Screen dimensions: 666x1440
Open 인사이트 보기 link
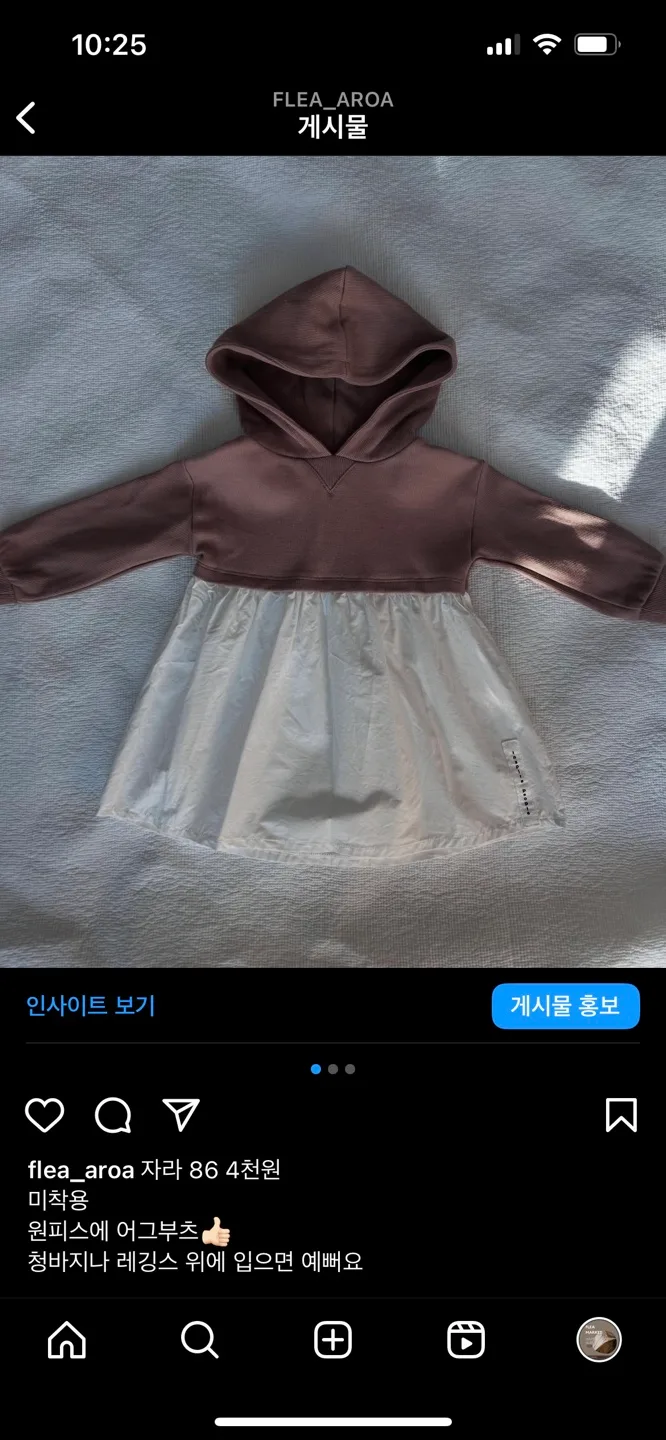click(91, 1005)
